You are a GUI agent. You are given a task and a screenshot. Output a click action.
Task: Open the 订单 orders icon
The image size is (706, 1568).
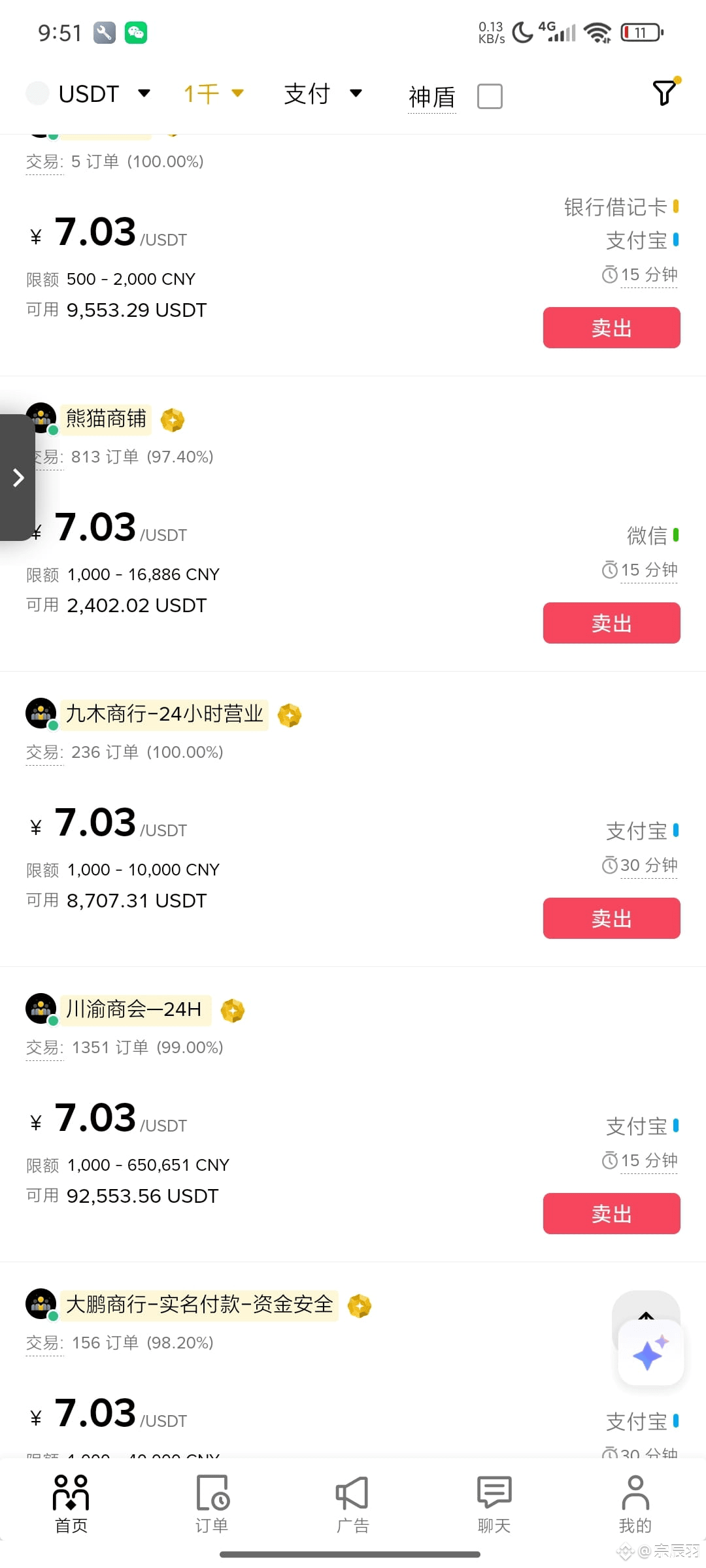tap(212, 1499)
